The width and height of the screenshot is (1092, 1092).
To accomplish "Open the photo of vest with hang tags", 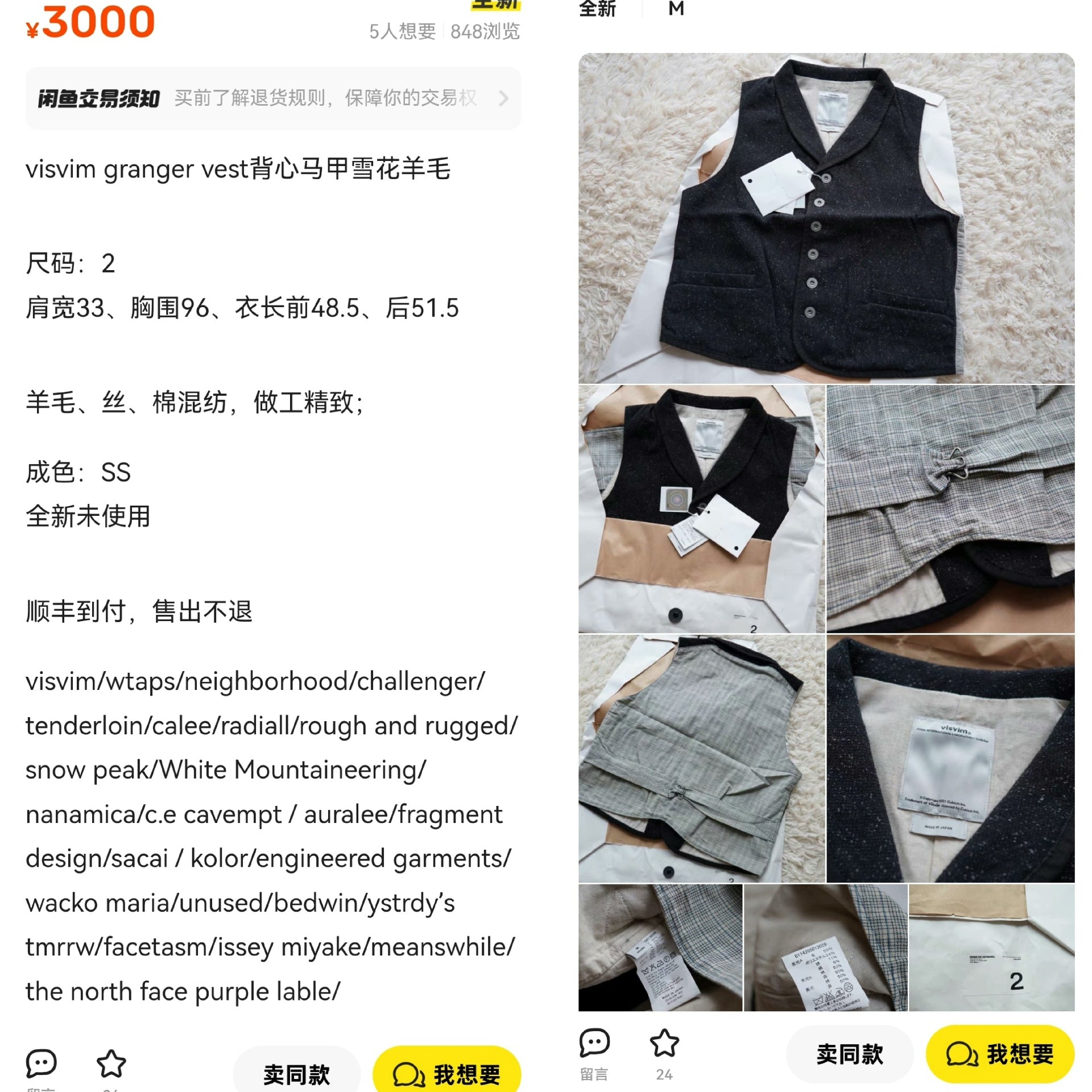I will click(701, 509).
